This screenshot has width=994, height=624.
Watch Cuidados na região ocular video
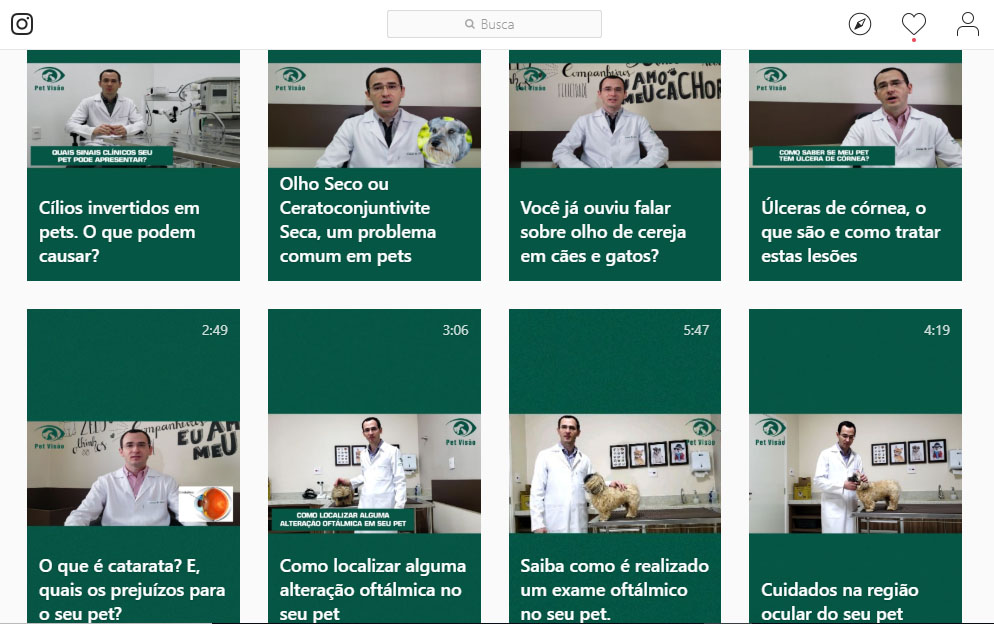pyautogui.click(x=855, y=467)
